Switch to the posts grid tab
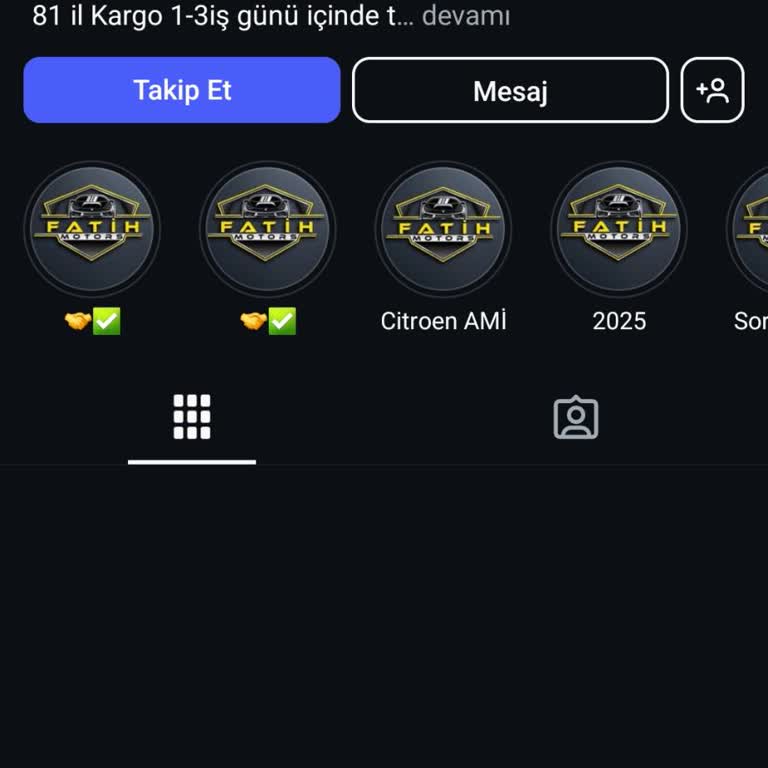The image size is (768, 768). point(192,418)
